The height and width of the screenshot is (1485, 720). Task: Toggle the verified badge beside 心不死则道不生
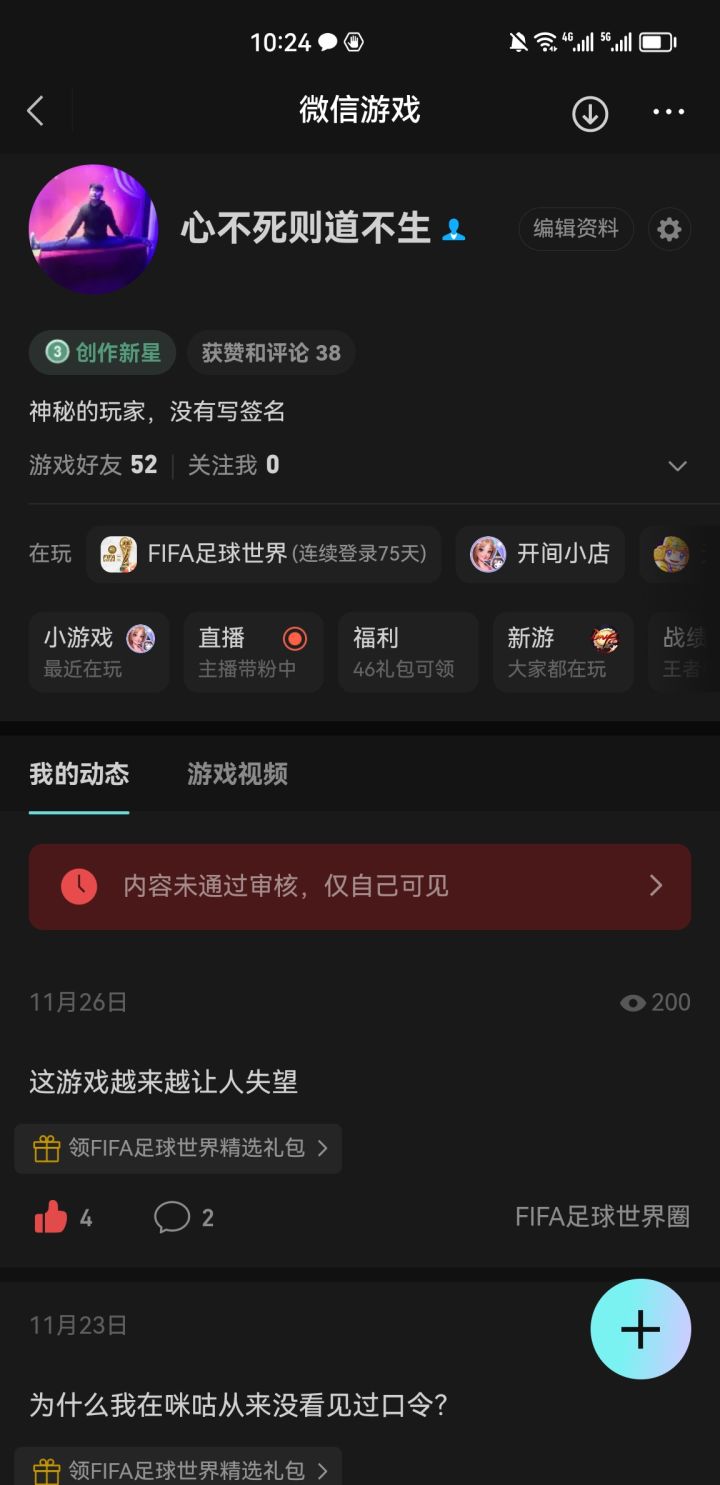(455, 229)
